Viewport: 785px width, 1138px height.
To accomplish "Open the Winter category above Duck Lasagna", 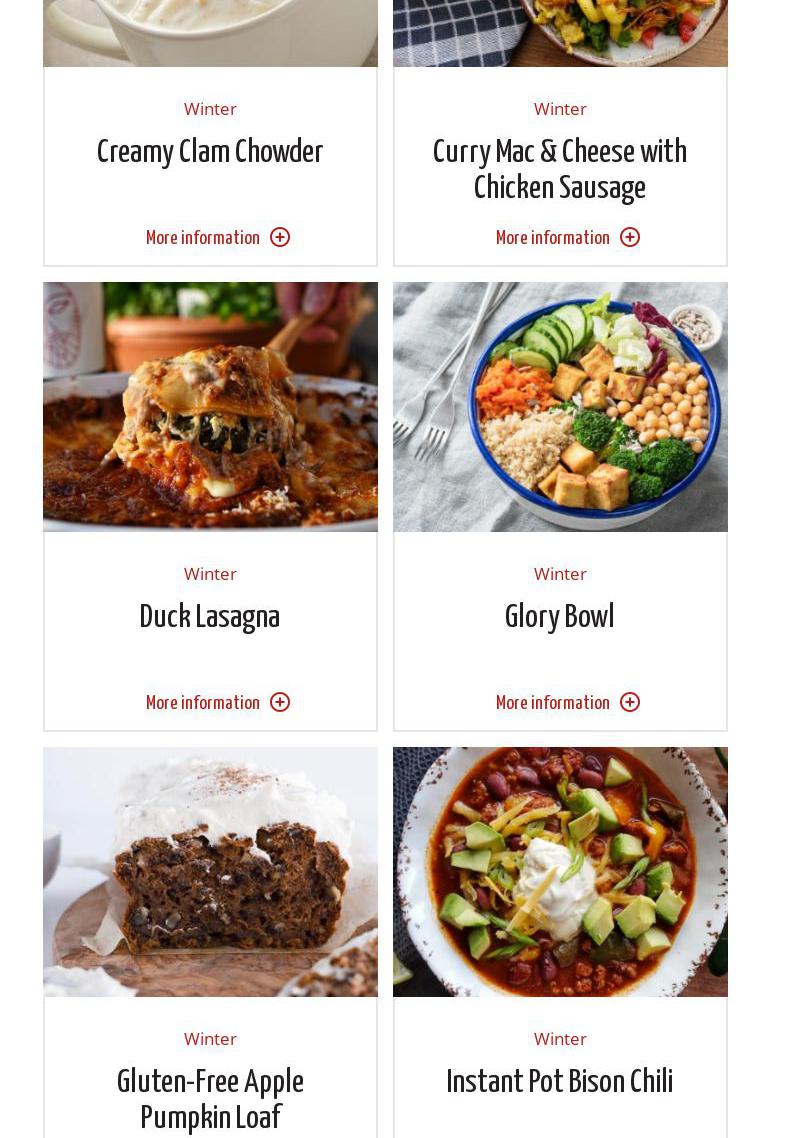I will (210, 574).
